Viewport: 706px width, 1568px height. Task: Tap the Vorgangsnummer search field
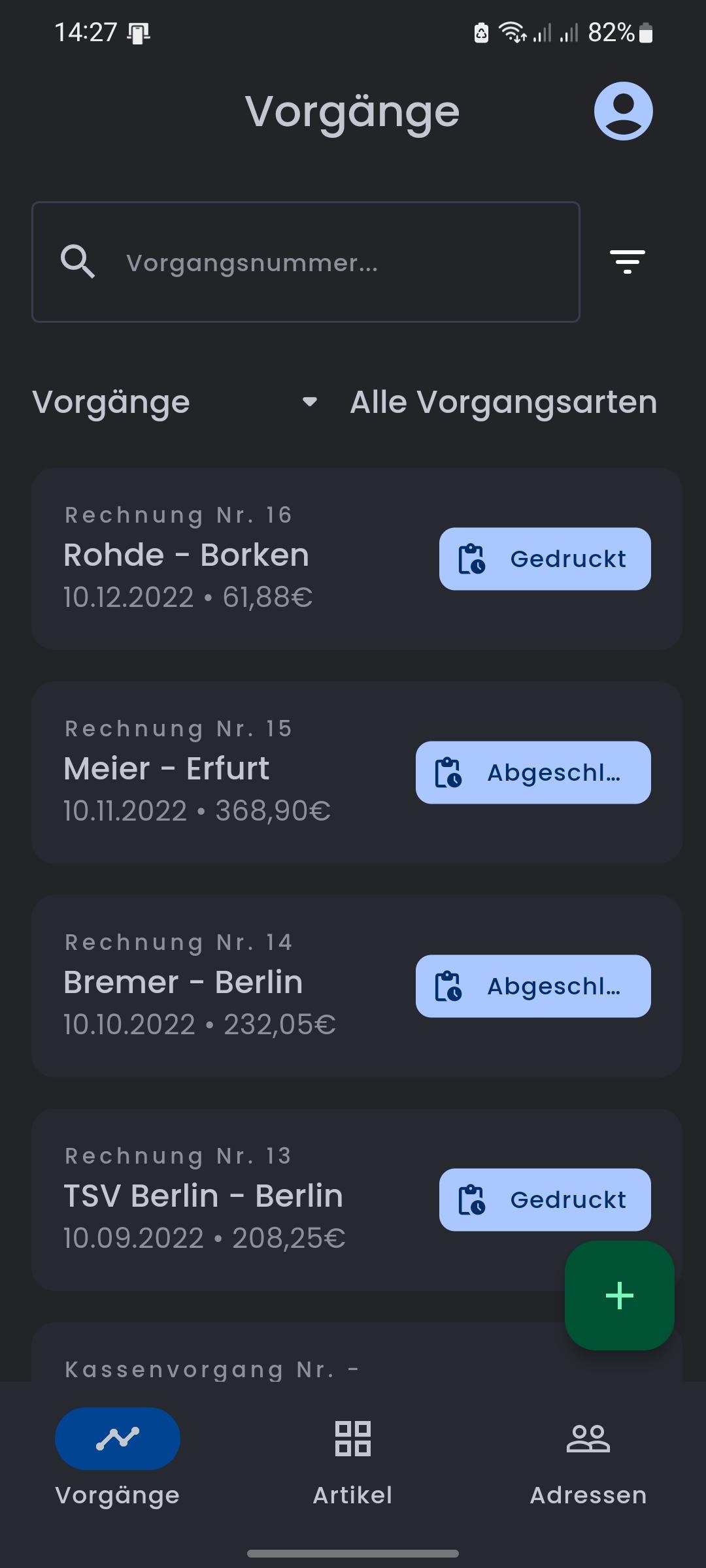click(306, 262)
